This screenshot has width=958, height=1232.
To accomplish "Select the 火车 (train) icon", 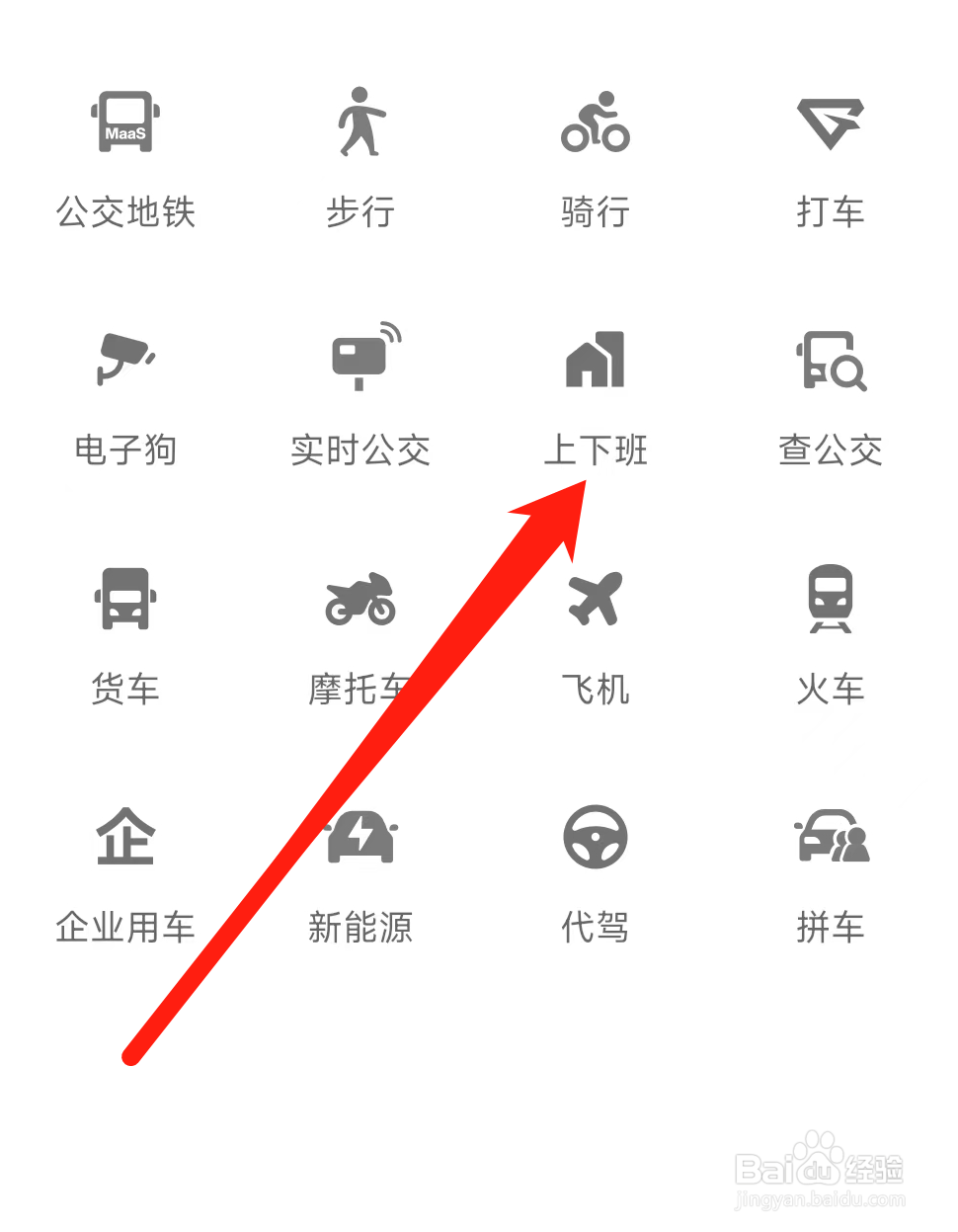I will click(x=830, y=599).
